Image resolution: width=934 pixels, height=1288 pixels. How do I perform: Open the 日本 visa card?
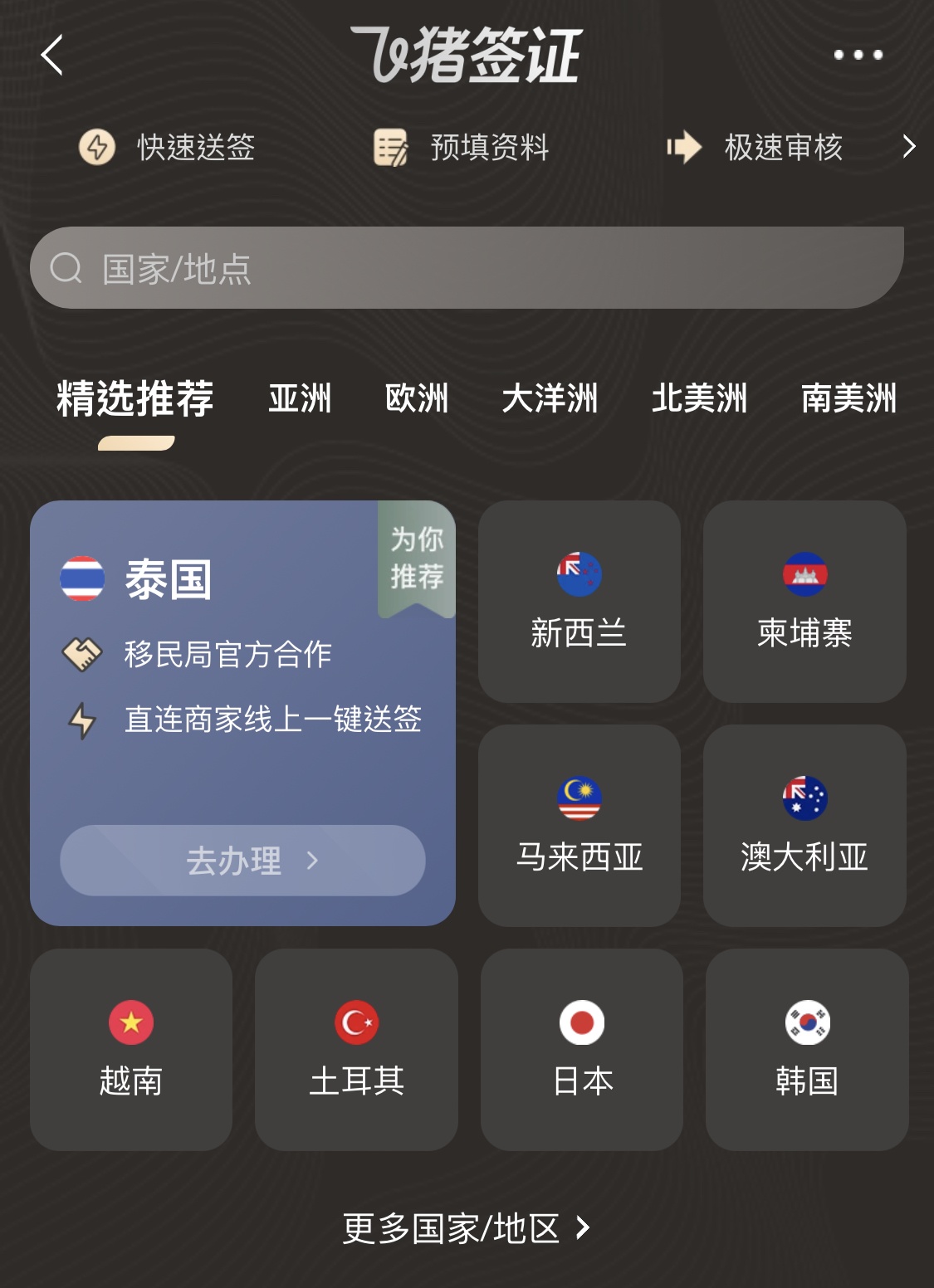(582, 1050)
